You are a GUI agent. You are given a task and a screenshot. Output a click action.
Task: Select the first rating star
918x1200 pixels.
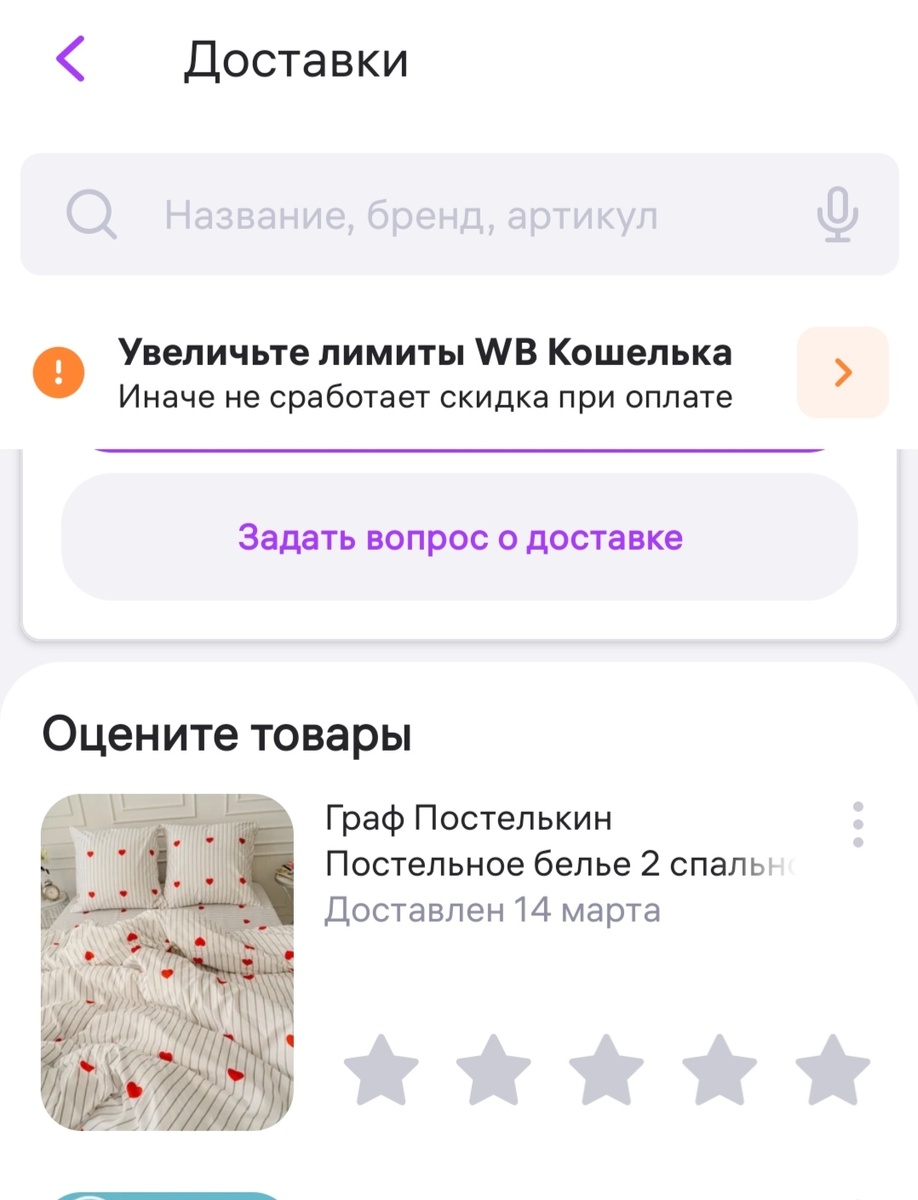381,1068
